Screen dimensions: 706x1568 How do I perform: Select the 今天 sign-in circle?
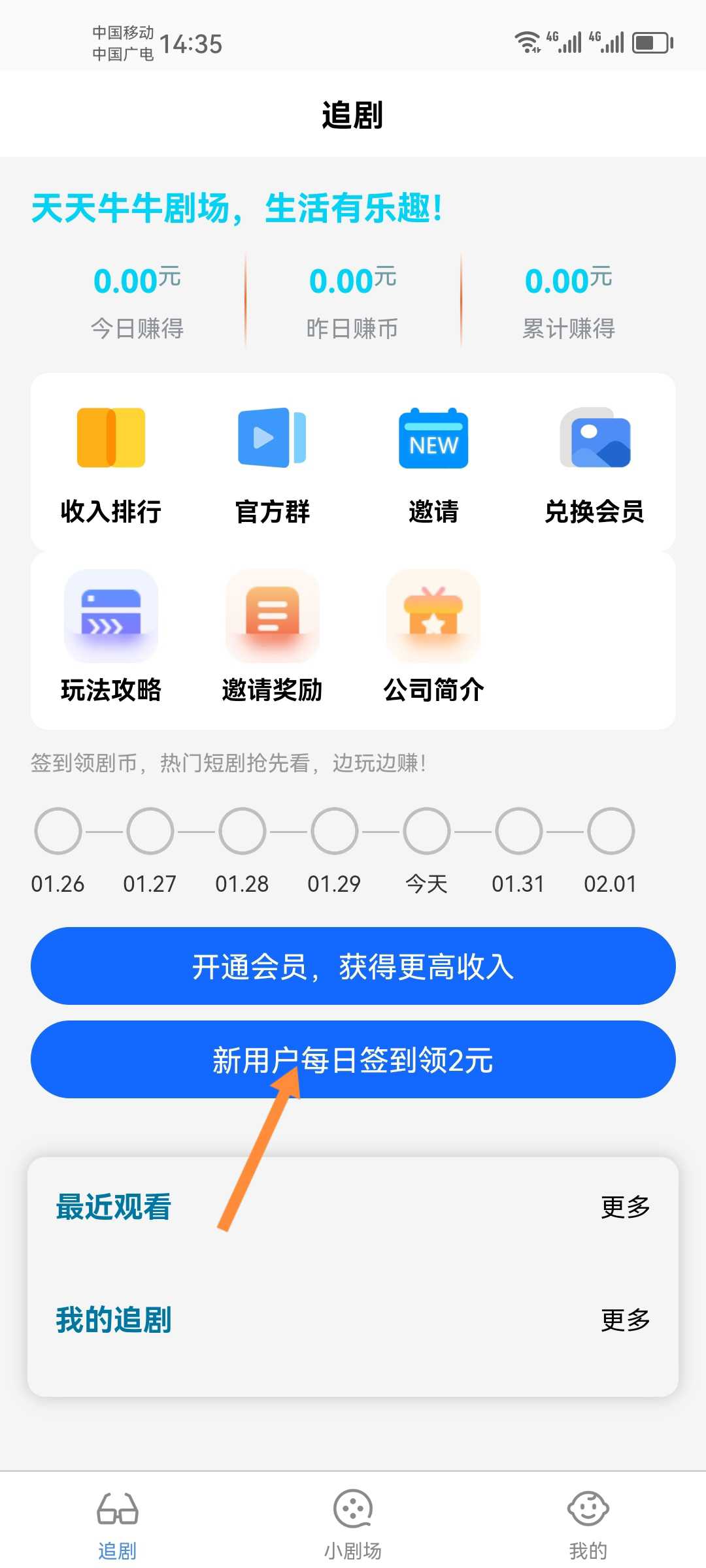[x=426, y=831]
